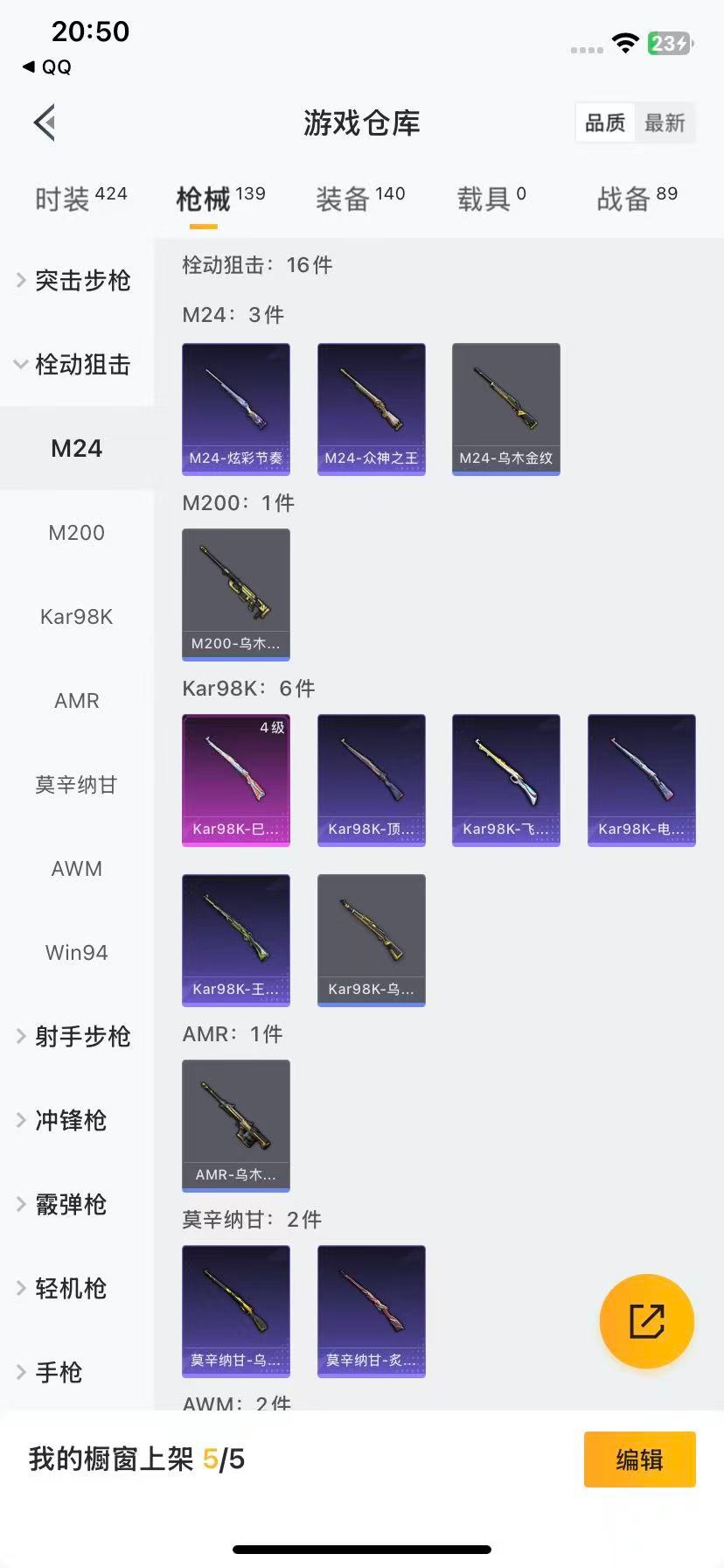
Task: Open the 战备 89 tab
Action: (637, 196)
